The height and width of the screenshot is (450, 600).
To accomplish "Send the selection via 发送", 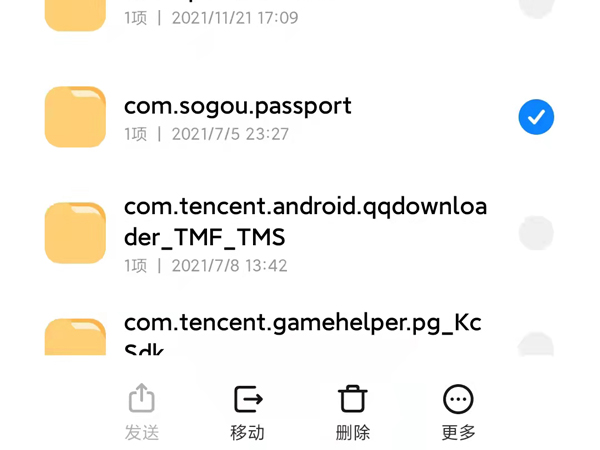I will coord(142,412).
